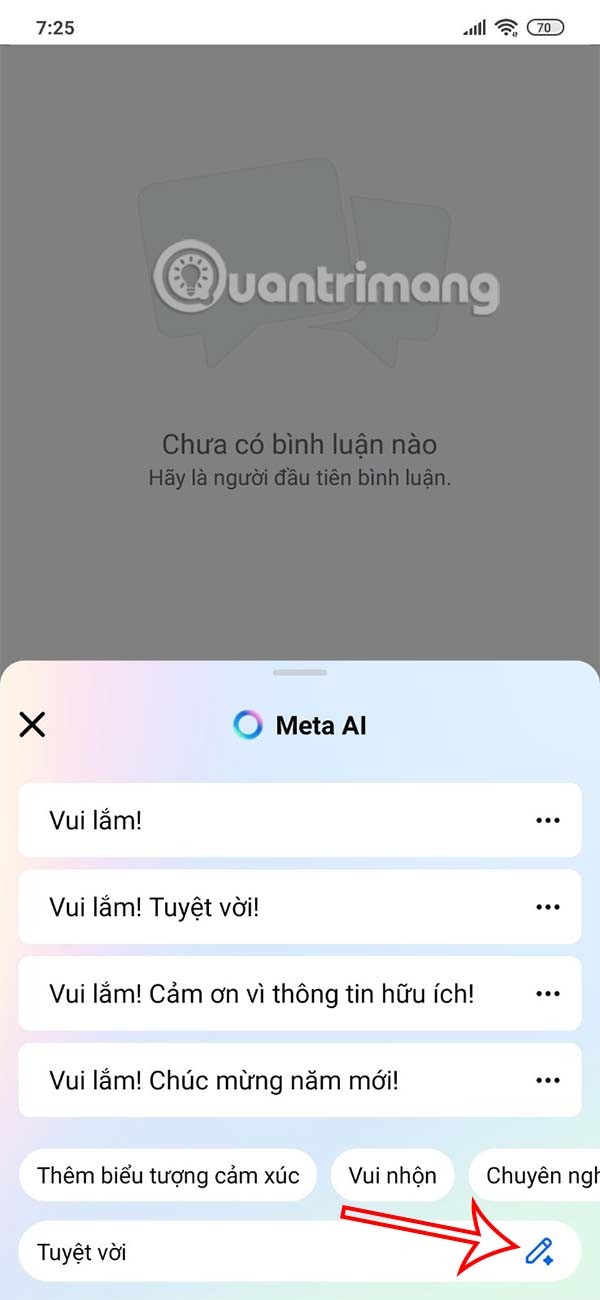The width and height of the screenshot is (600, 1300).
Task: Tap the "Thêm biểu tượng cảm xúc" chip
Action: click(168, 1176)
